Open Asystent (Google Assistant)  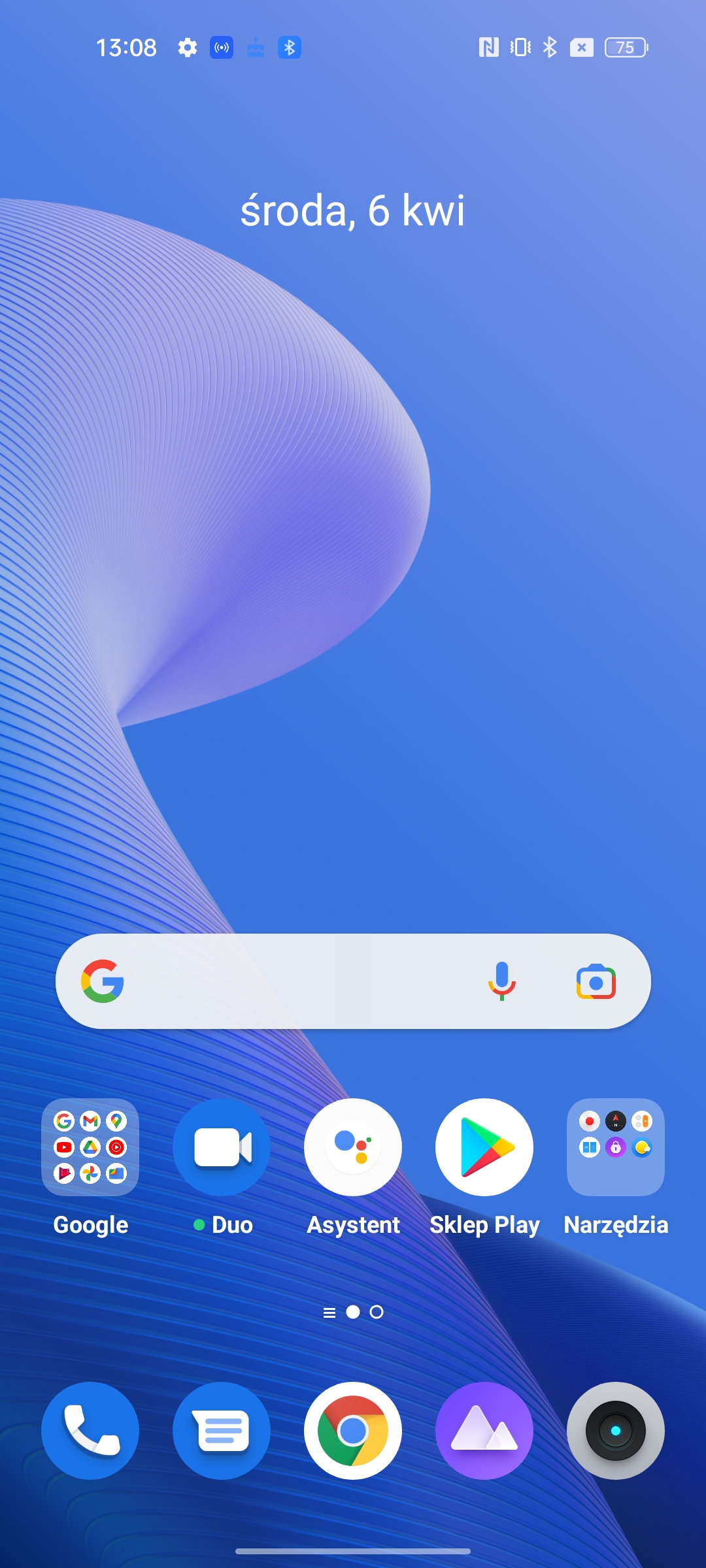(353, 1147)
